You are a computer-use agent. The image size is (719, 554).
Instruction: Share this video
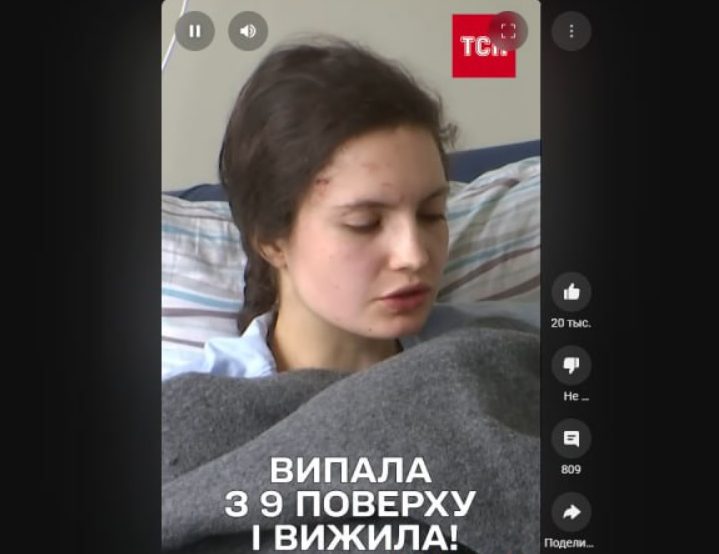tap(571, 512)
